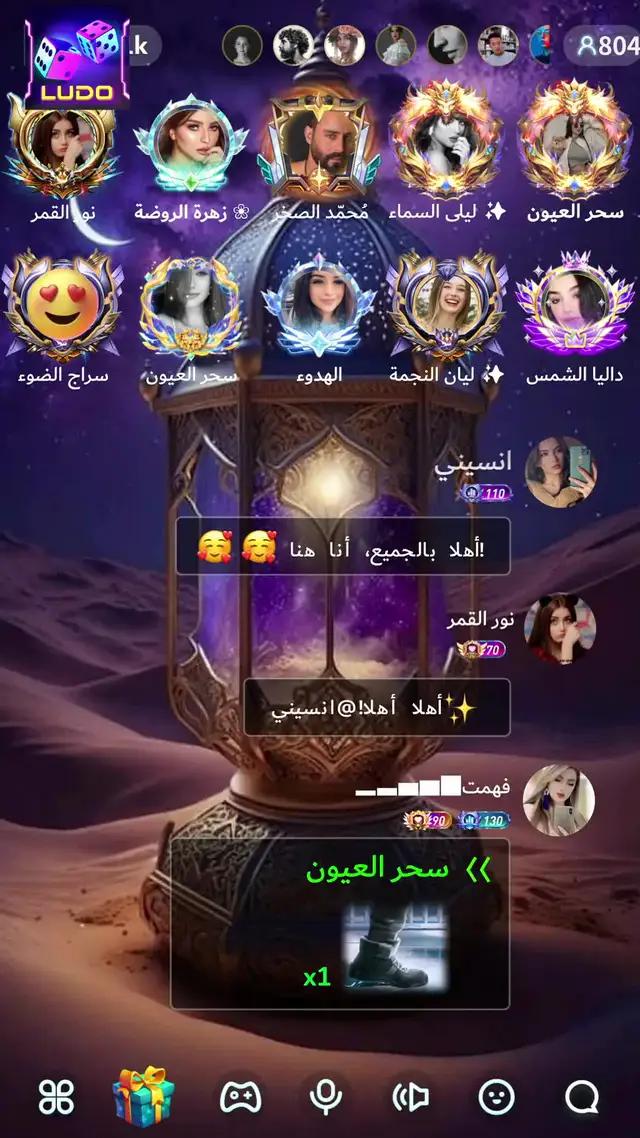Open the chat message bubble icon

pos(582,1097)
